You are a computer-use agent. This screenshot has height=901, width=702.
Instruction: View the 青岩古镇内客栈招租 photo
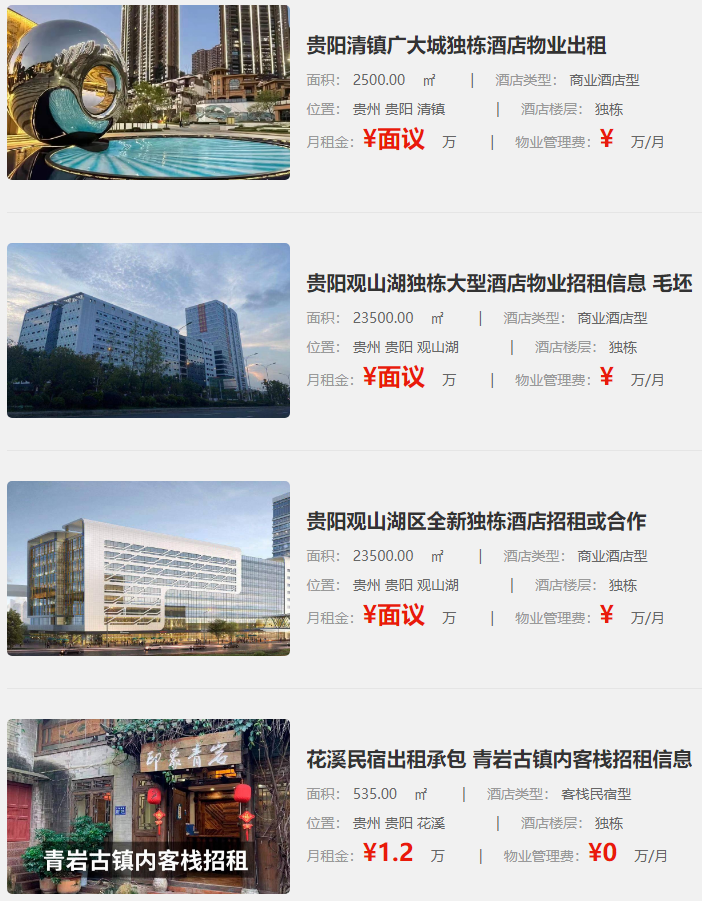click(x=148, y=806)
